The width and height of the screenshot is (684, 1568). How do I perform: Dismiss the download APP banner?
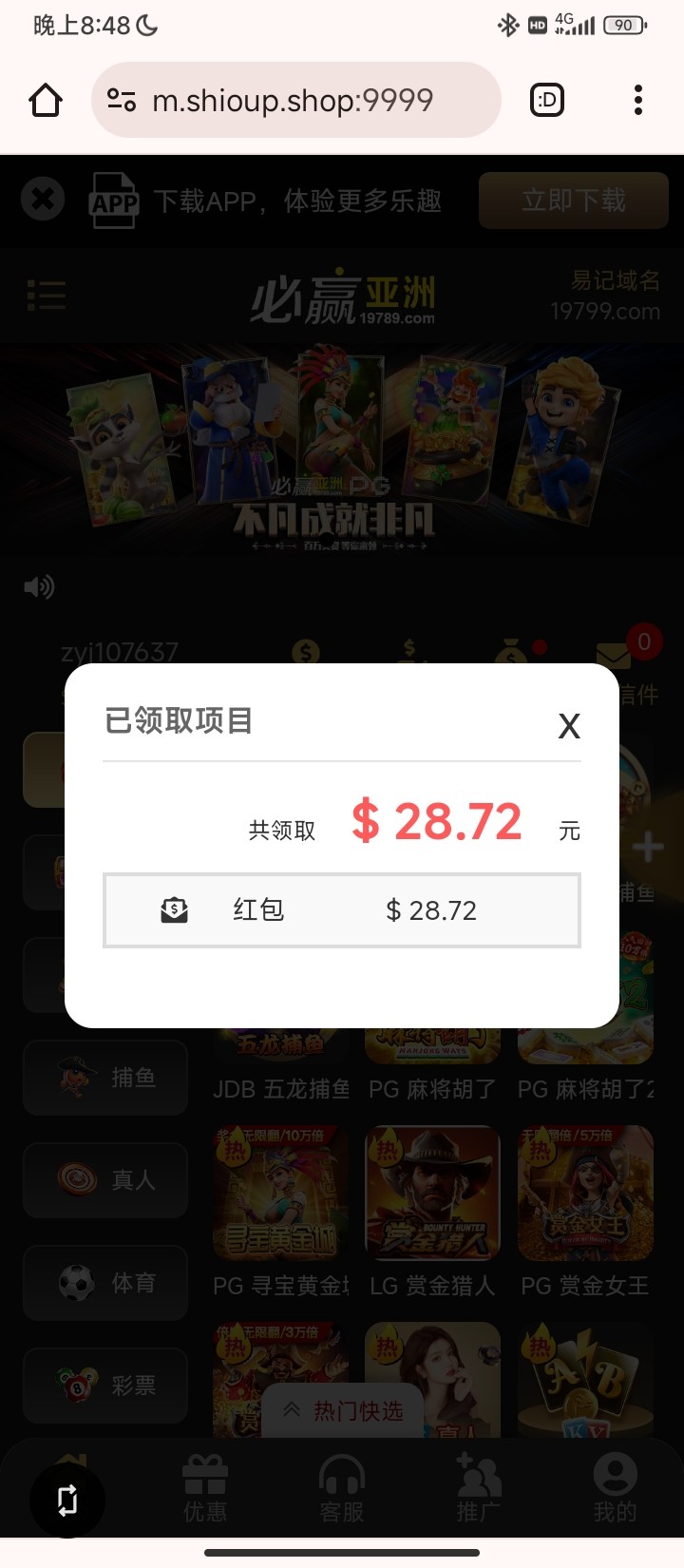tap(43, 200)
